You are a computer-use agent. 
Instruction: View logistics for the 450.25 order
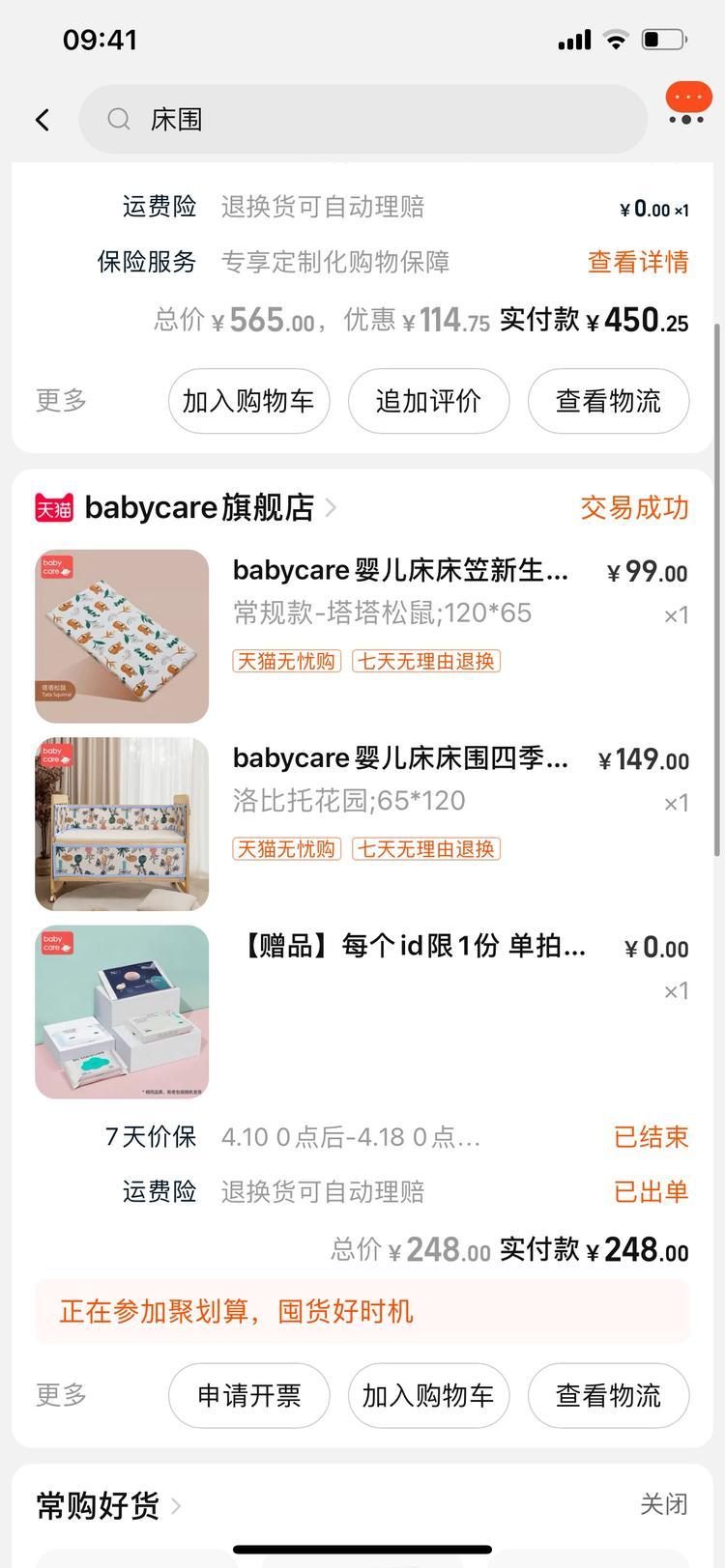point(608,401)
